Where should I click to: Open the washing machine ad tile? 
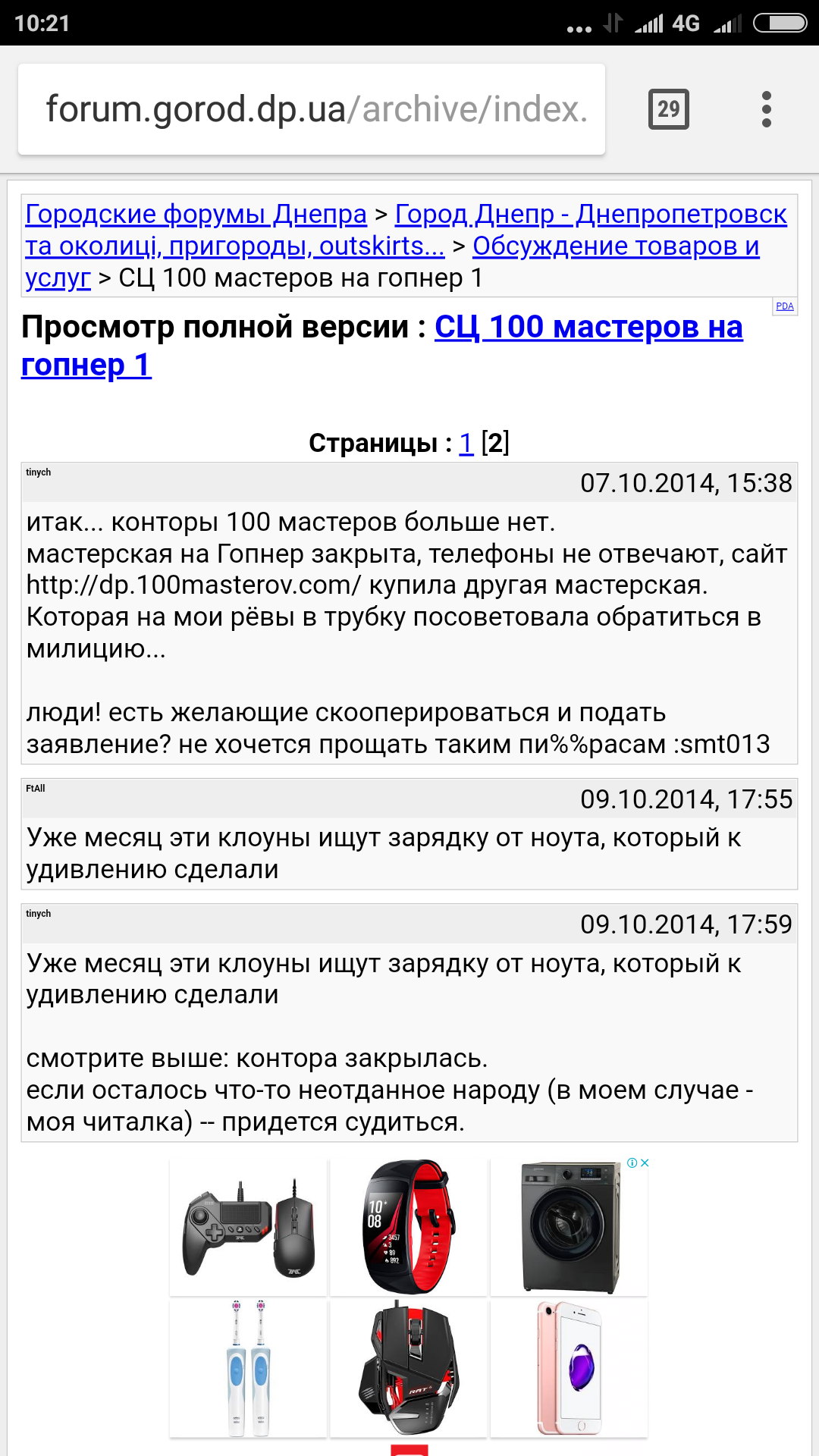570,1227
